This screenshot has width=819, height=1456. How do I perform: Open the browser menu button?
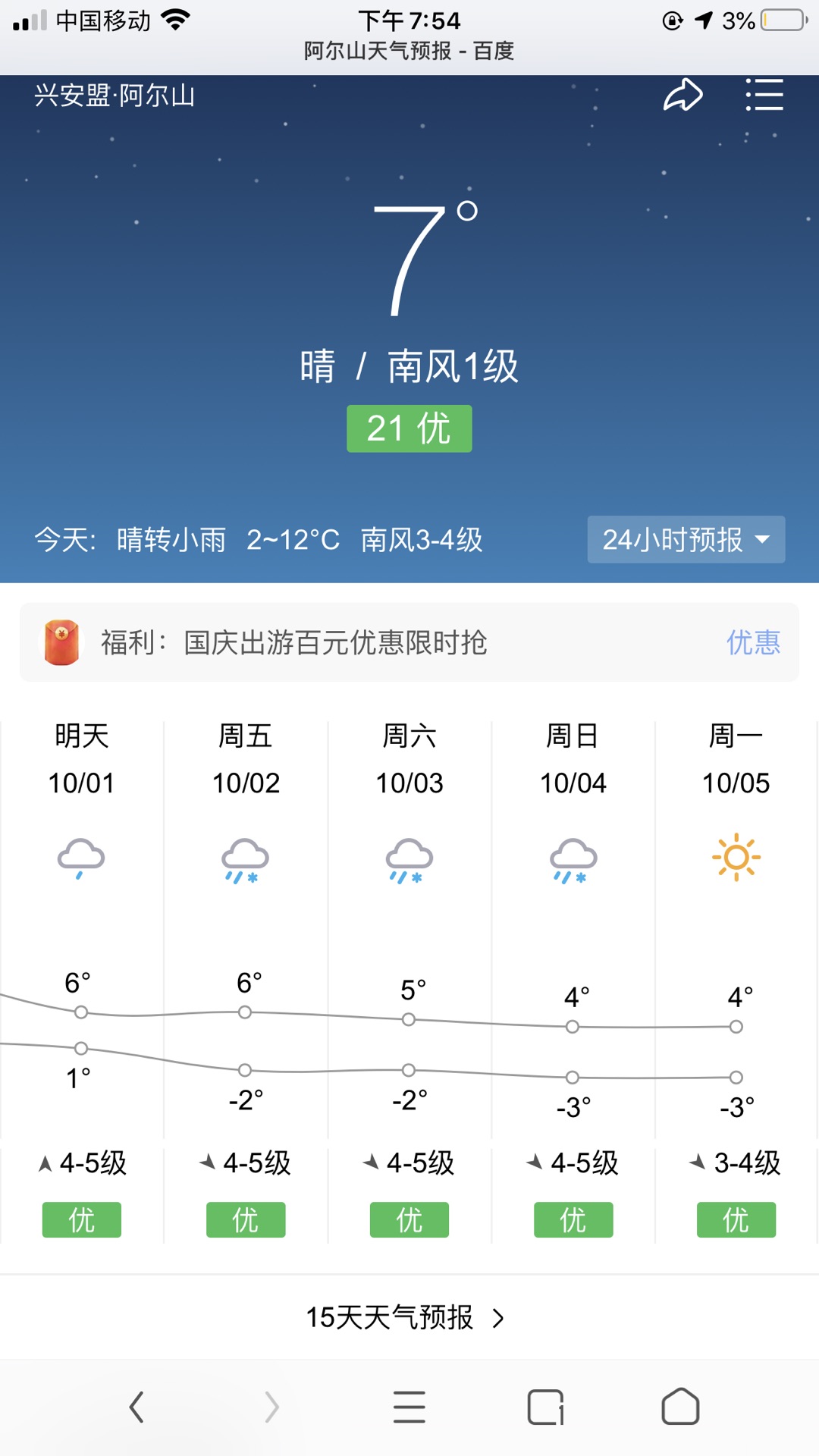[409, 1407]
